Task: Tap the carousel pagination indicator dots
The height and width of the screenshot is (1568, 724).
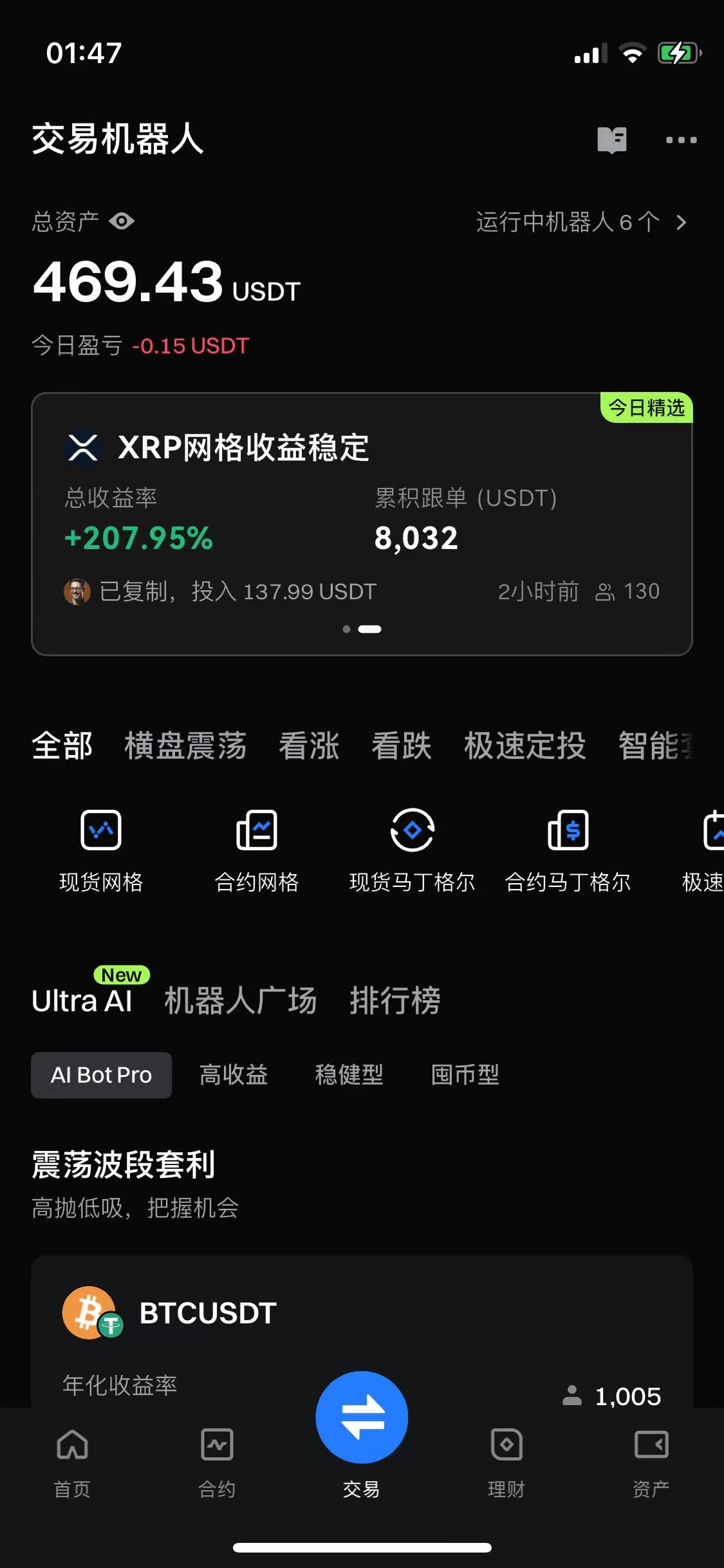Action: coord(362,629)
